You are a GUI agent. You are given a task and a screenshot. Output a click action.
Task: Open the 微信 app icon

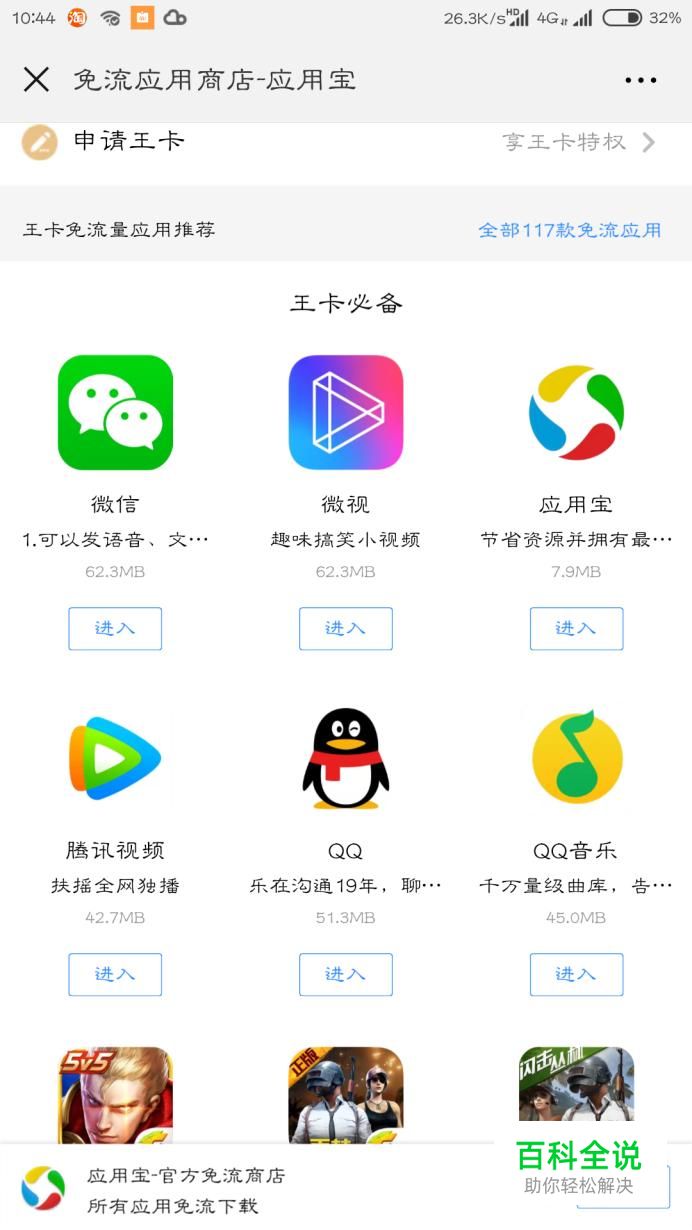coord(115,412)
